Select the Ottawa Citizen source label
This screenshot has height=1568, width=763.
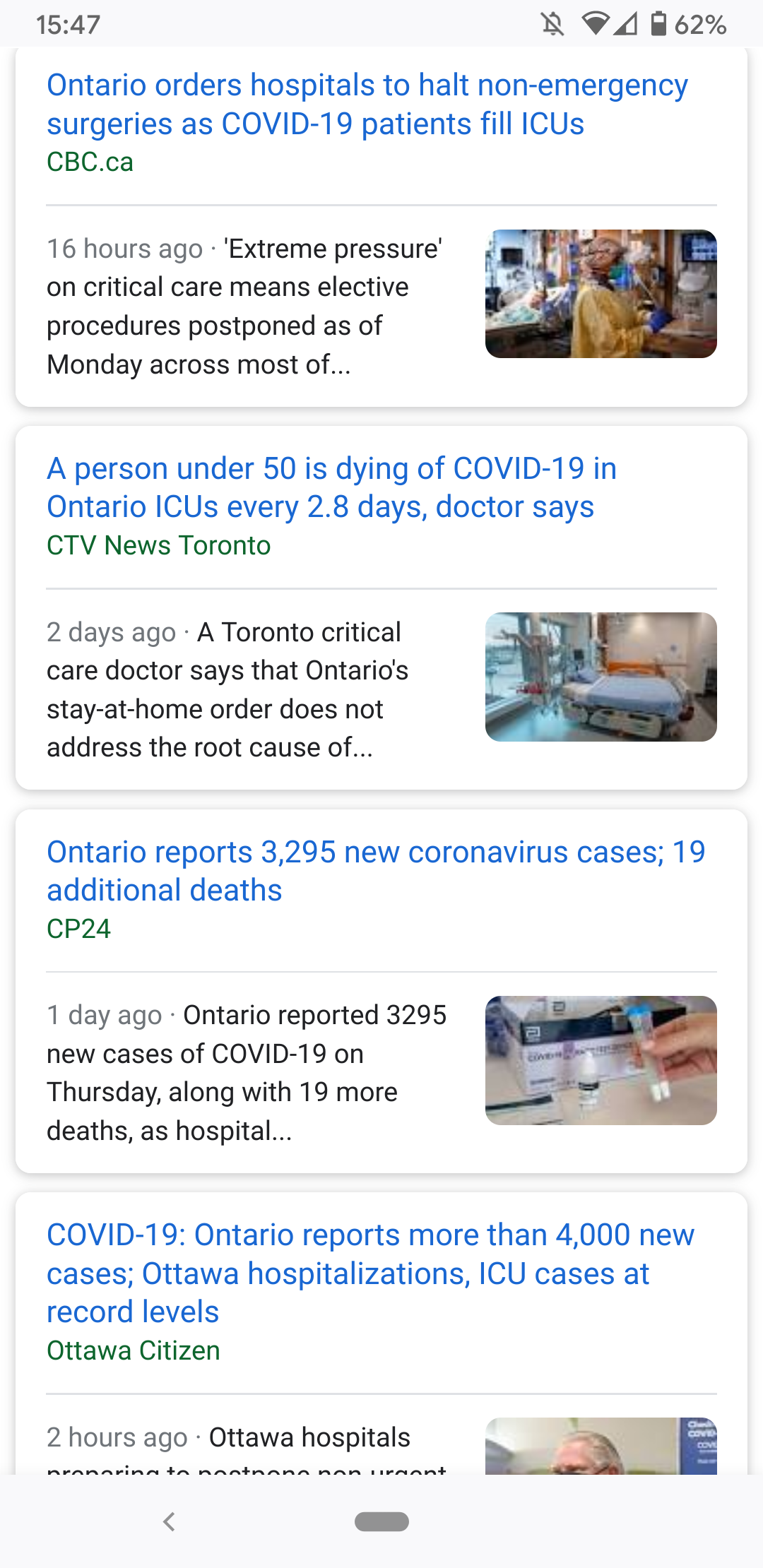point(134,1350)
